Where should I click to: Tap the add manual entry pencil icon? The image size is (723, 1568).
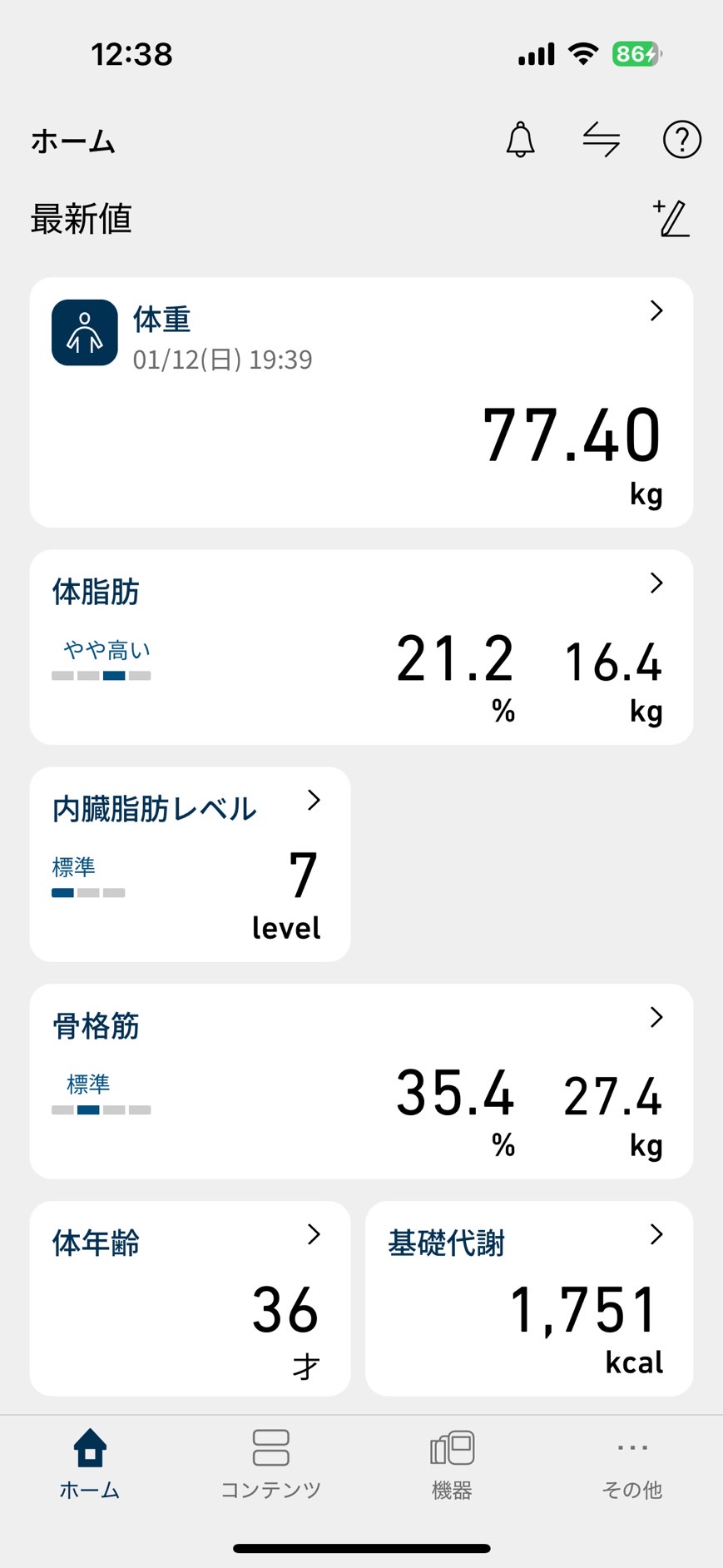(671, 219)
